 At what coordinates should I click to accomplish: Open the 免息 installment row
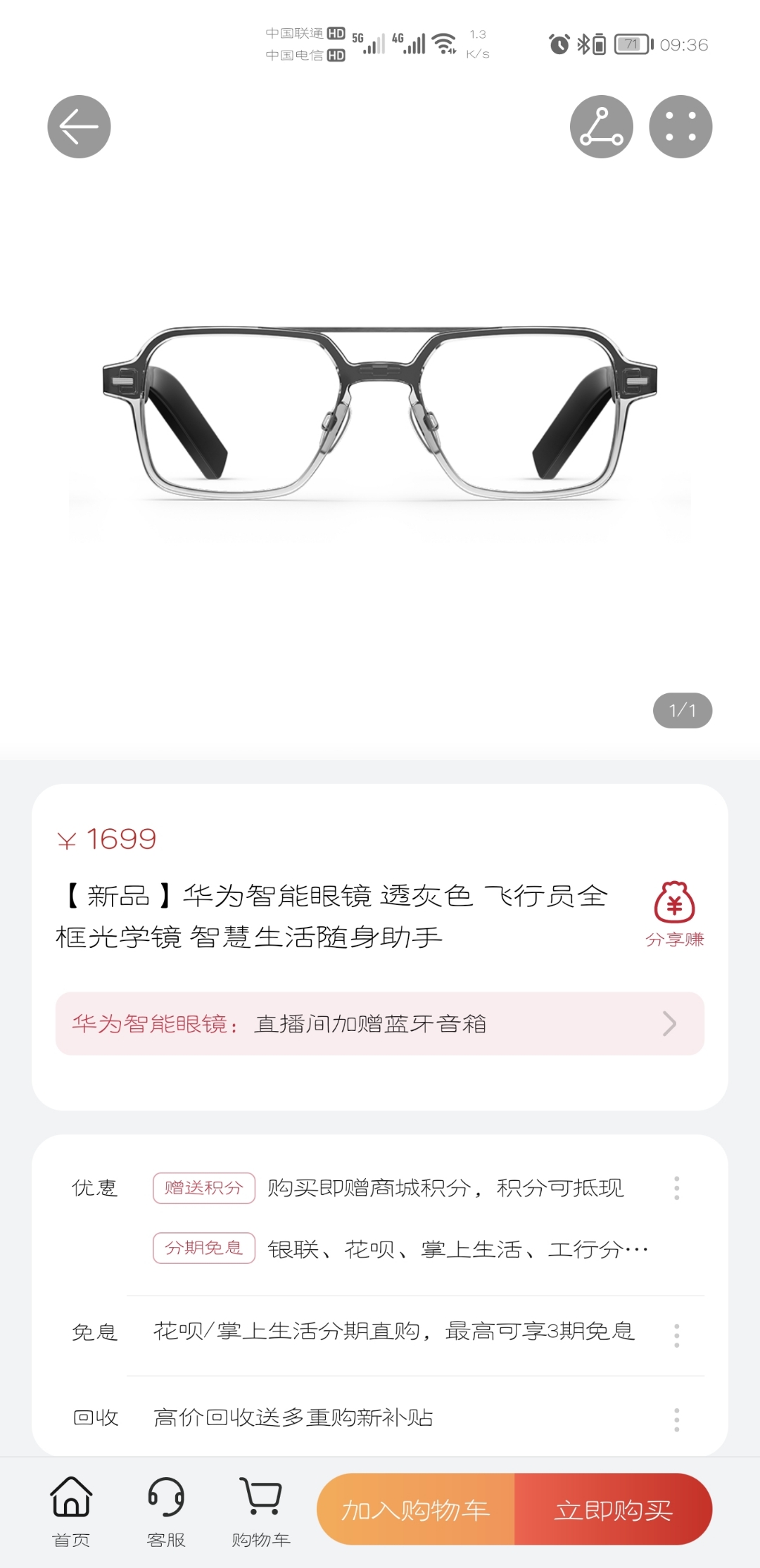point(380,1332)
